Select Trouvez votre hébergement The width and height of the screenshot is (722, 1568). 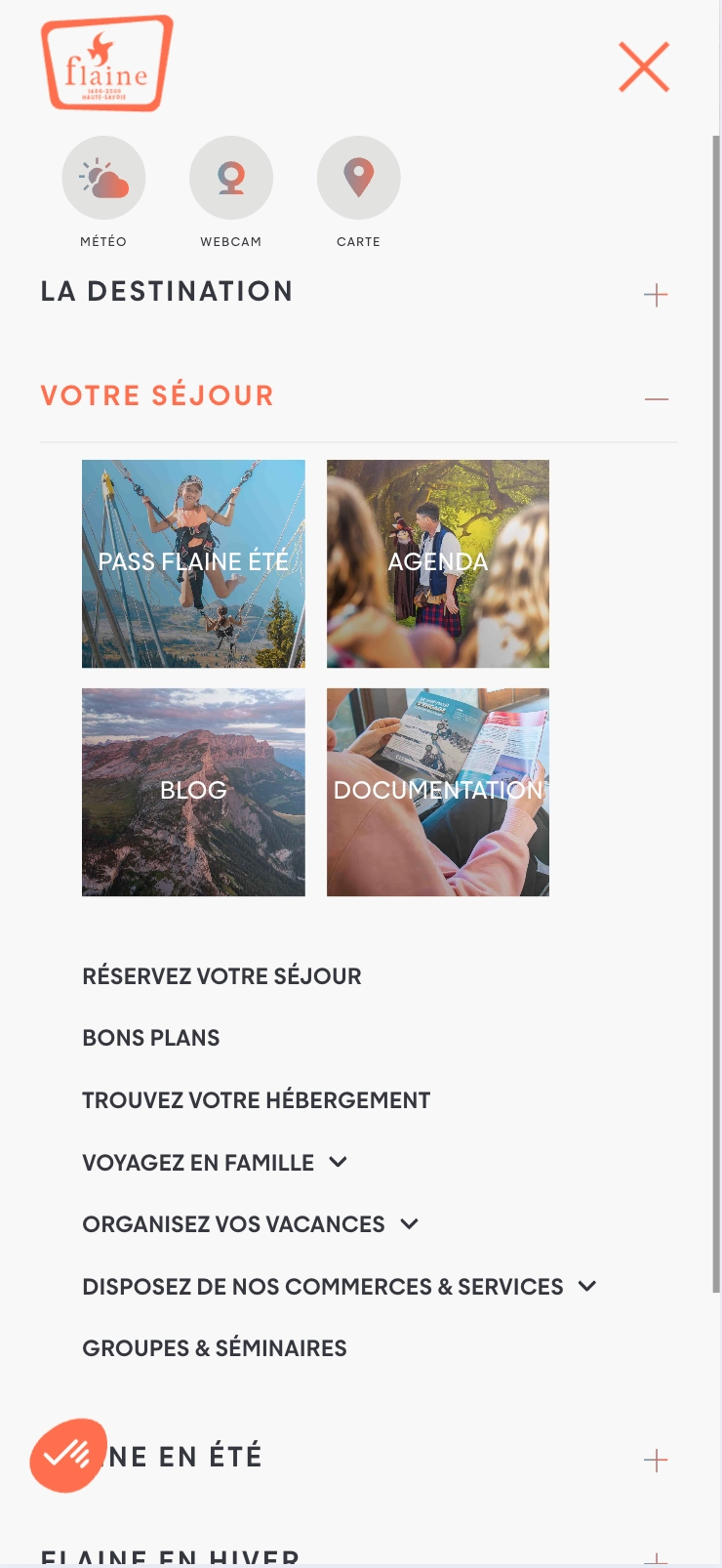(x=256, y=1100)
